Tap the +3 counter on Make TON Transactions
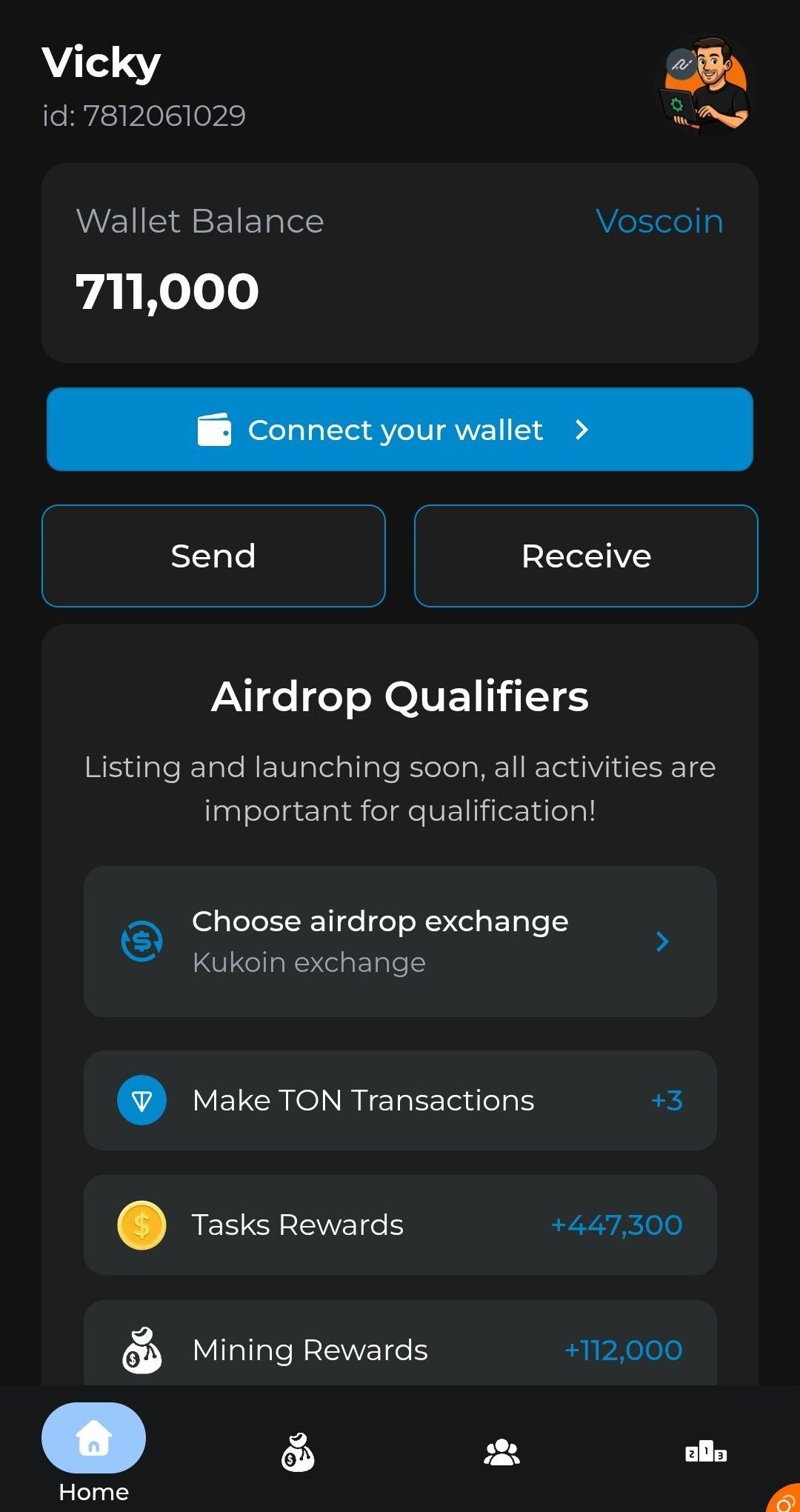Image resolution: width=800 pixels, height=1512 pixels. [665, 1101]
